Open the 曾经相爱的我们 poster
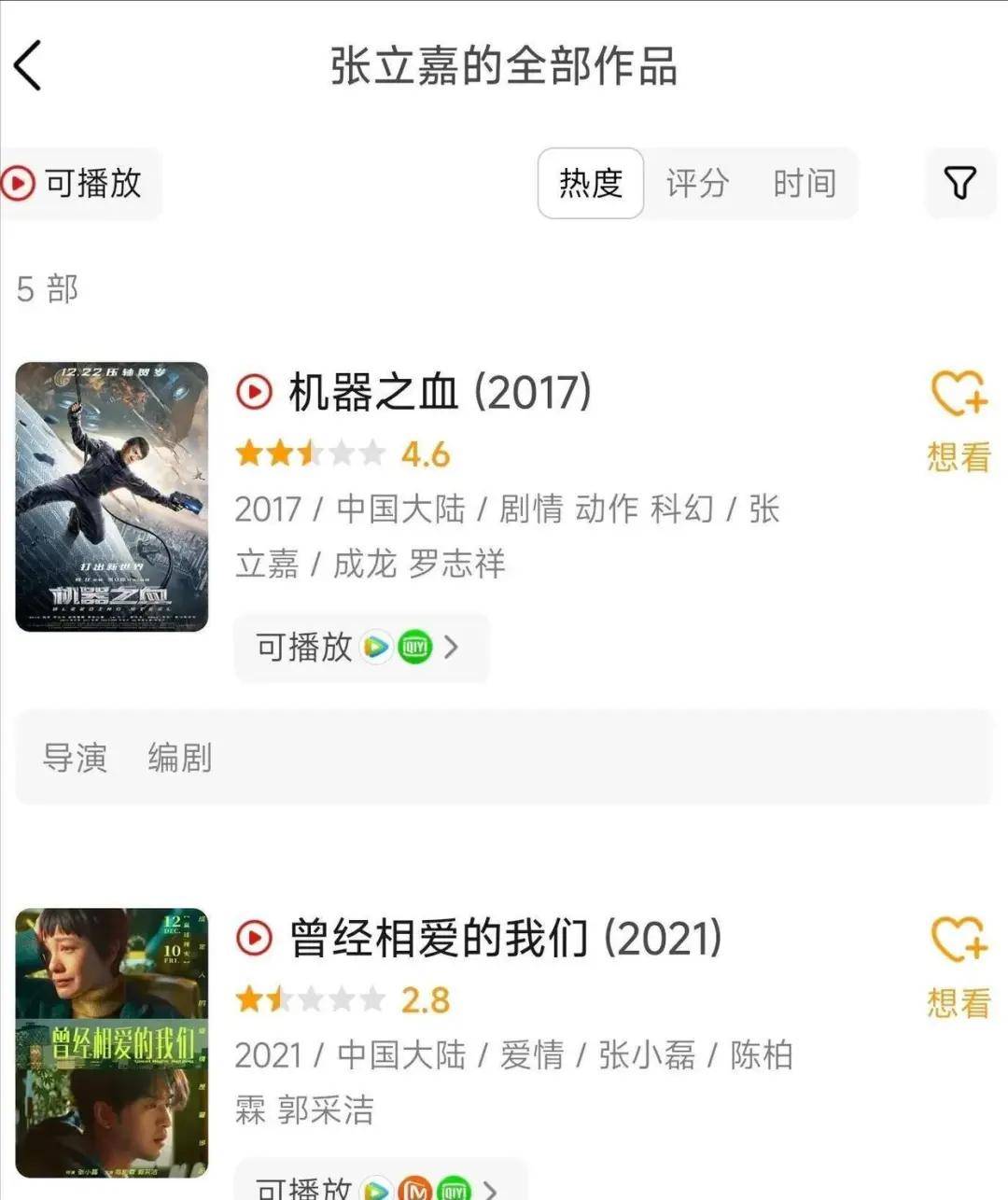 112,1042
